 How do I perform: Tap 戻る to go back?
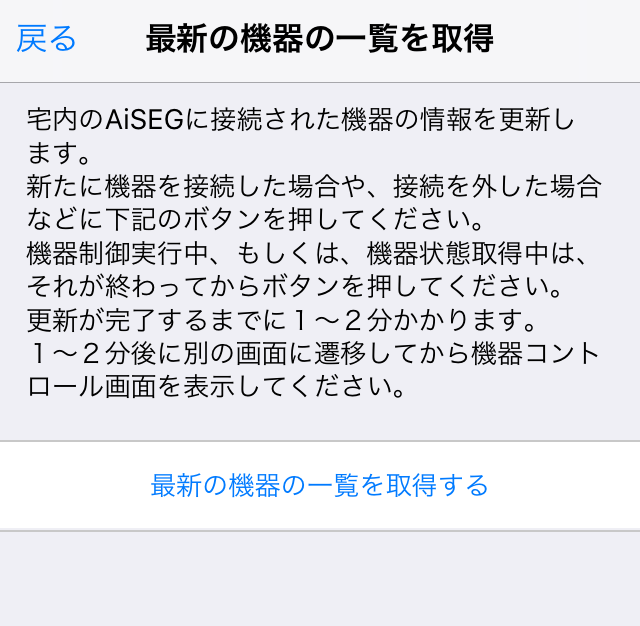(47, 40)
